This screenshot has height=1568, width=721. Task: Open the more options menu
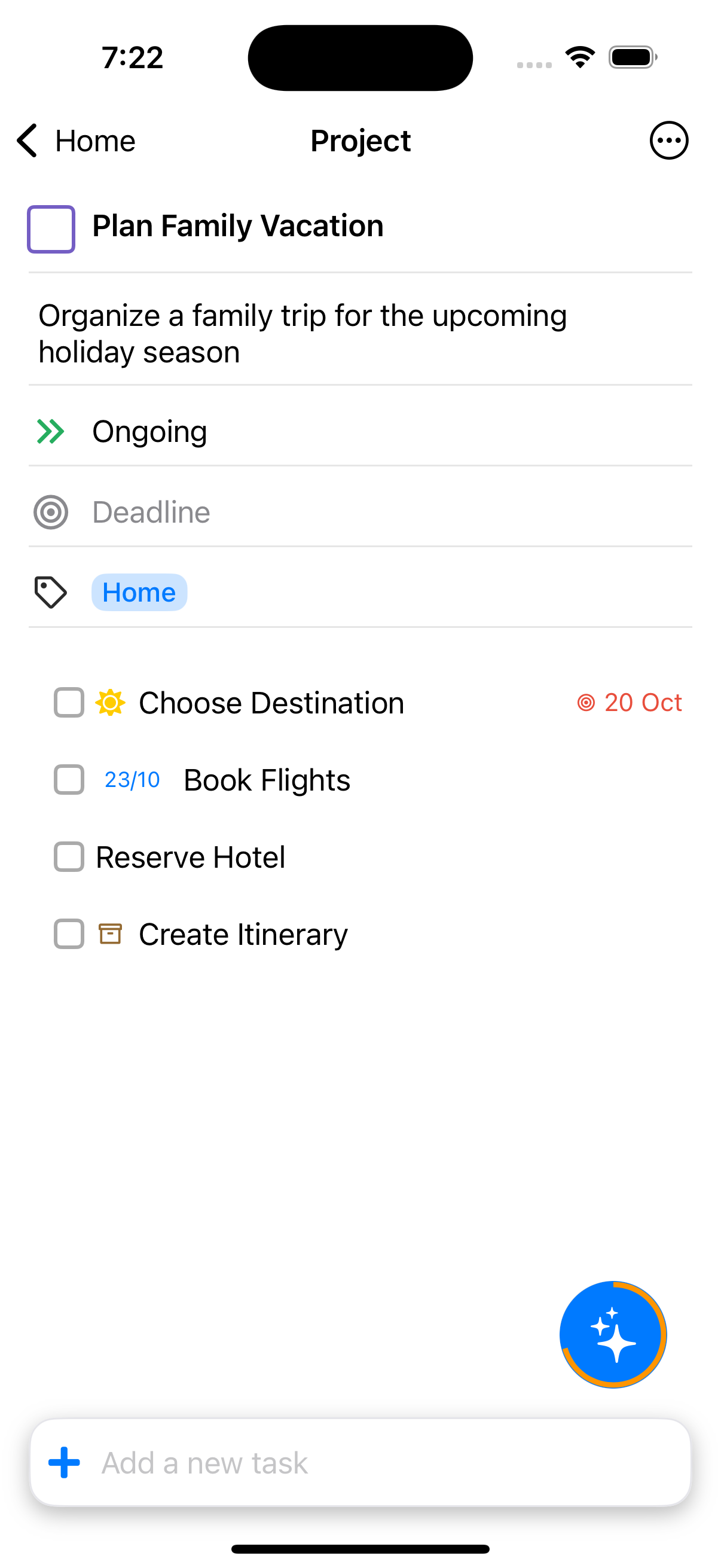[x=668, y=141]
